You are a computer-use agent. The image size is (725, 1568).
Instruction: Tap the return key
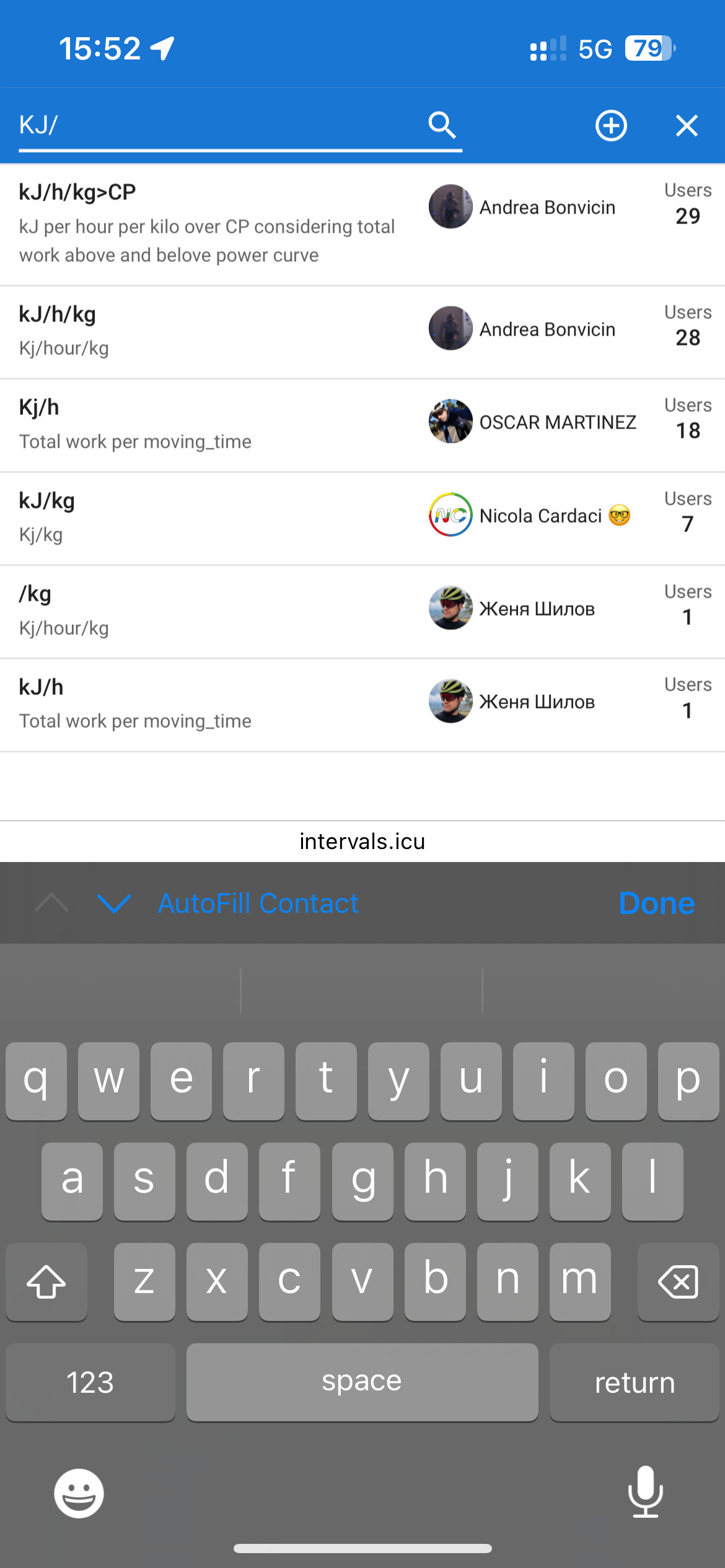click(635, 1382)
